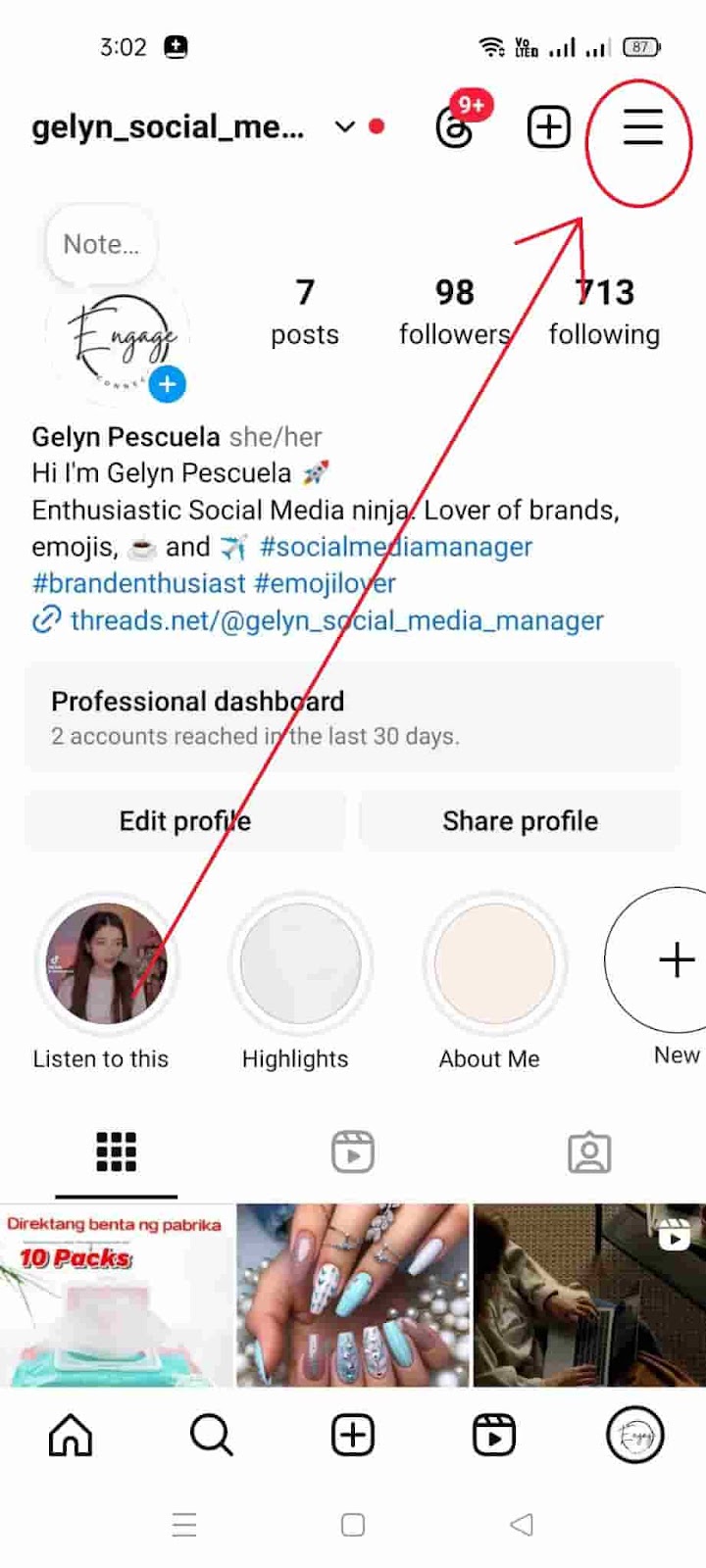This screenshot has height=1568, width=706.
Task: Open the threads.net profile link
Action: pyautogui.click(x=336, y=620)
